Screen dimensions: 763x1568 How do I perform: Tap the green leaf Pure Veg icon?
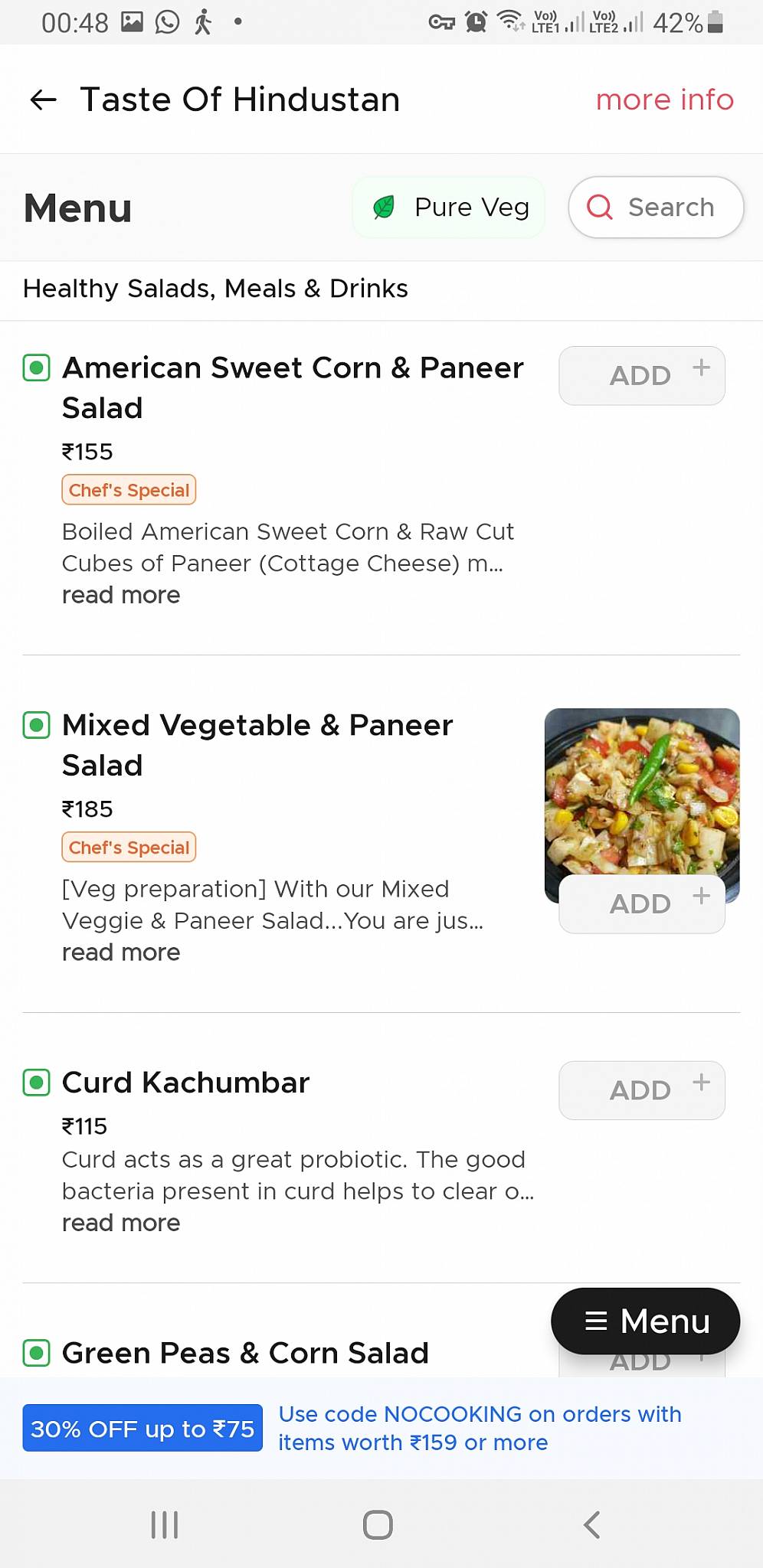[386, 207]
